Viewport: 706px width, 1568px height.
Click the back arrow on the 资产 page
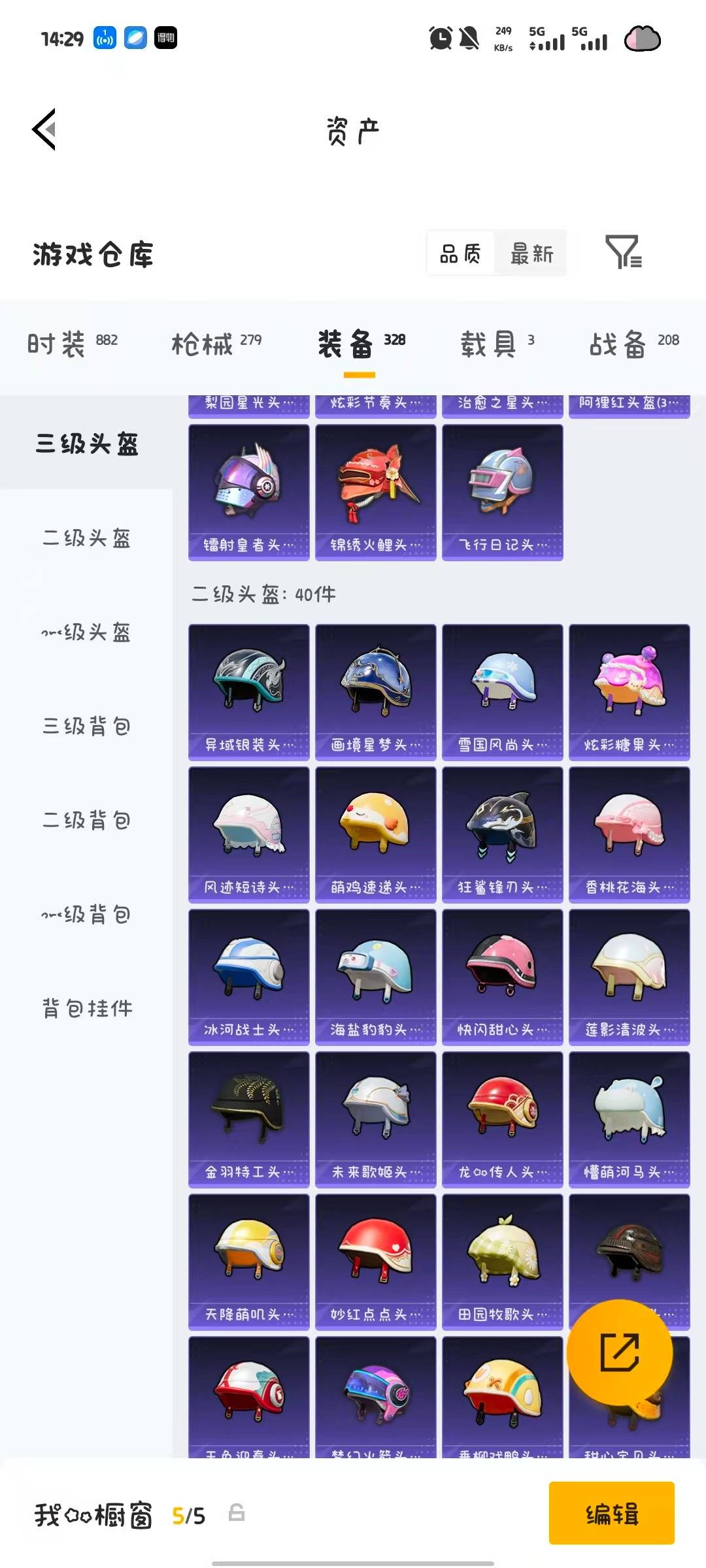point(44,129)
